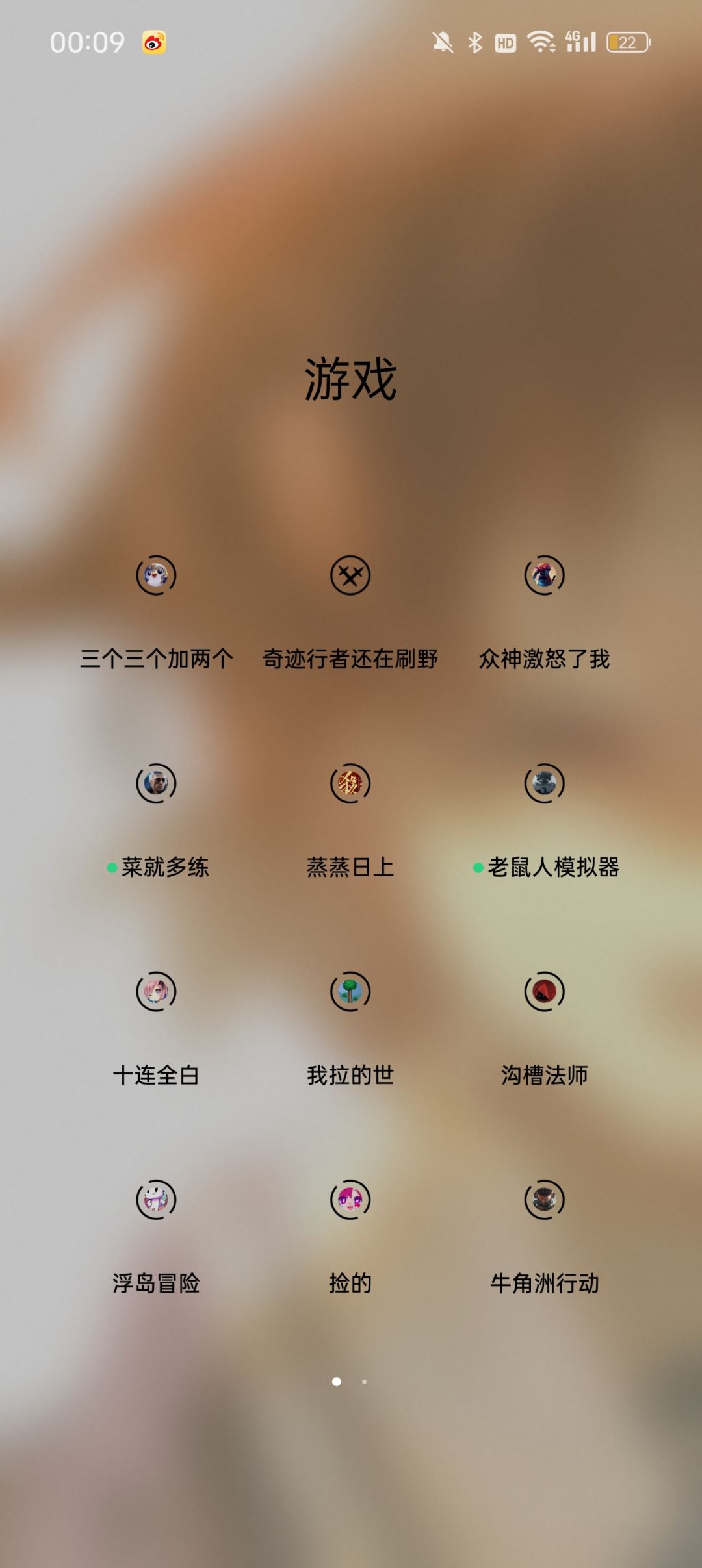The image size is (702, 1568).
Task: Launch 奇迹行者还在刷野
Action: coord(350,575)
